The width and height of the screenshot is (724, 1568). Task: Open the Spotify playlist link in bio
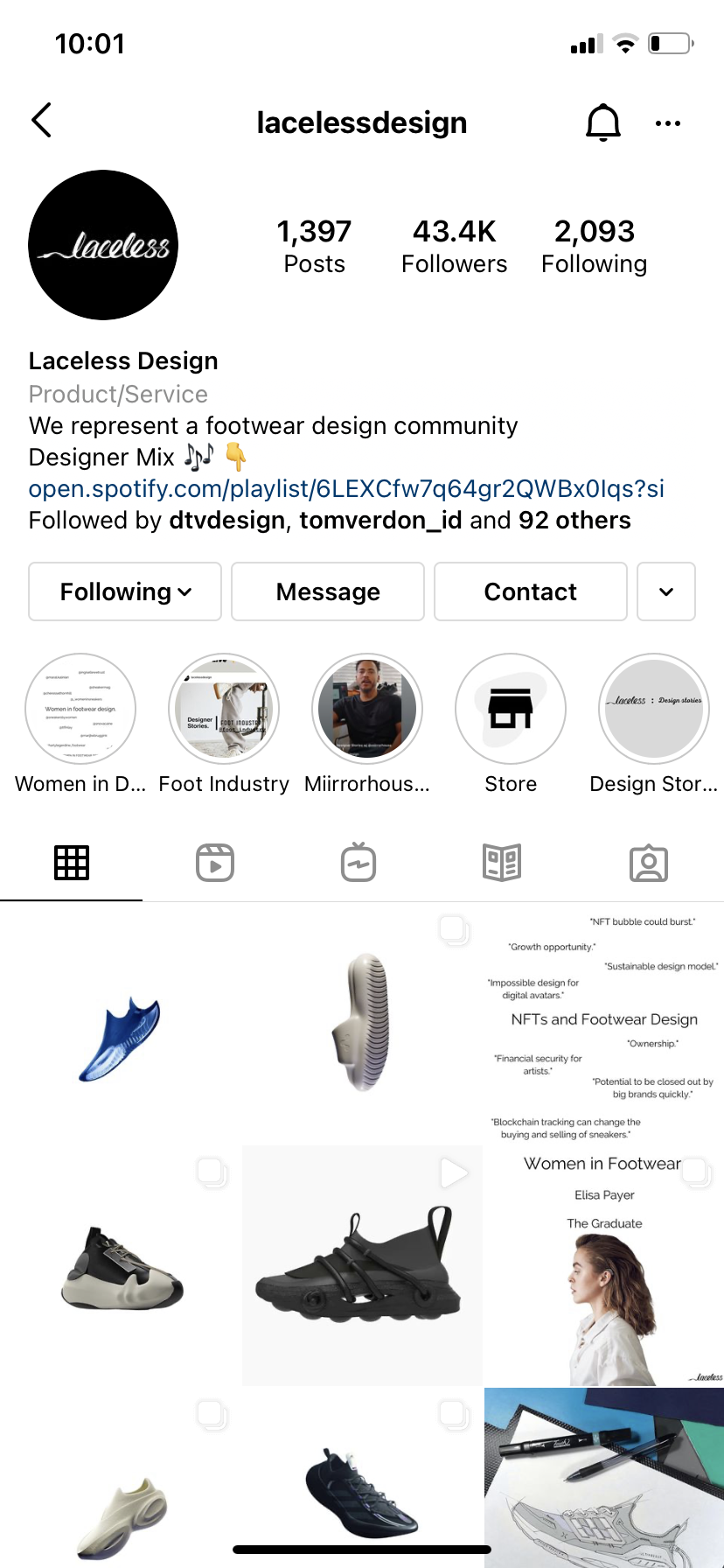click(346, 488)
